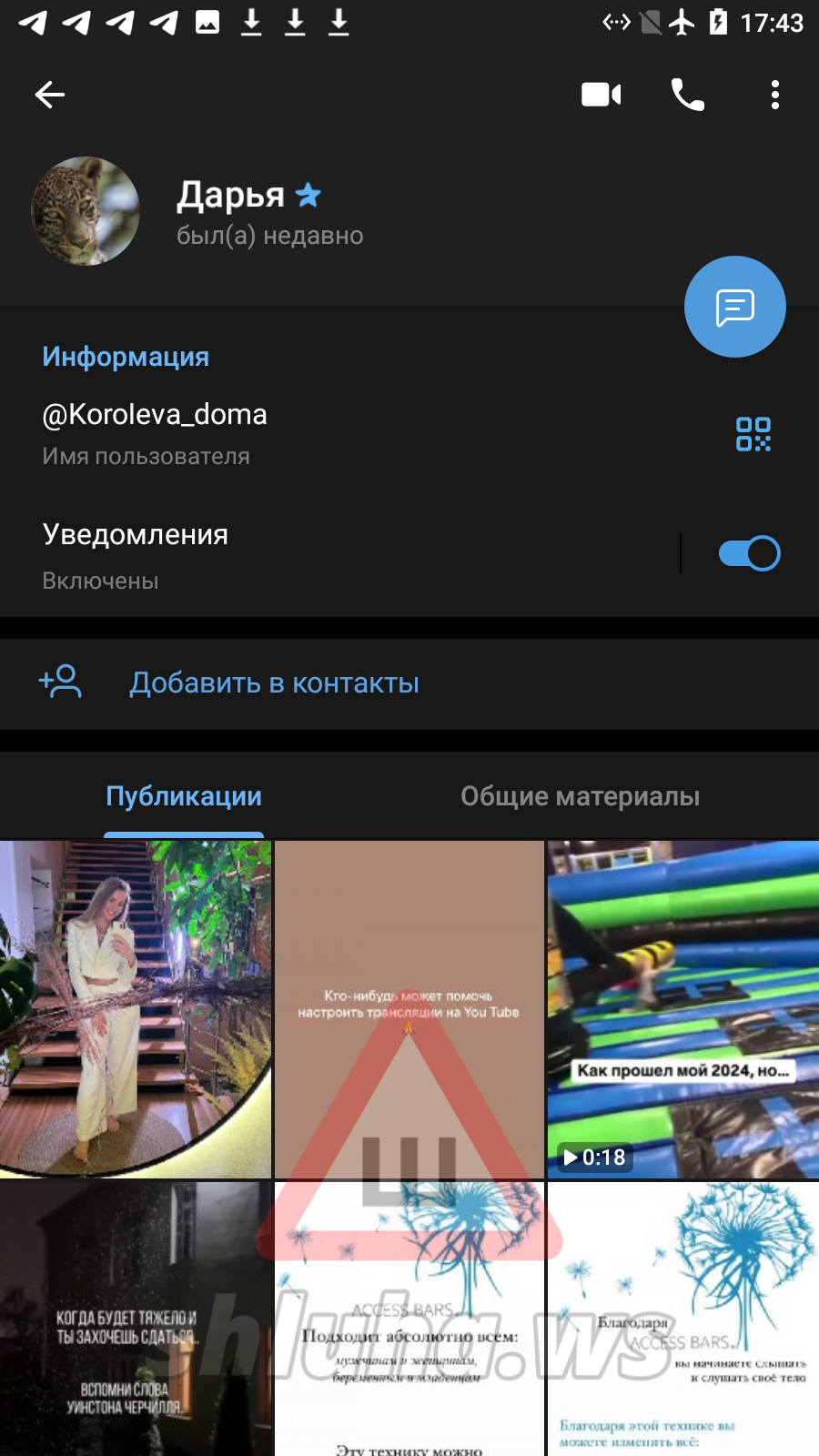The width and height of the screenshot is (819, 1456).
Task: Switch to the Общие материалы tab
Action: (581, 796)
